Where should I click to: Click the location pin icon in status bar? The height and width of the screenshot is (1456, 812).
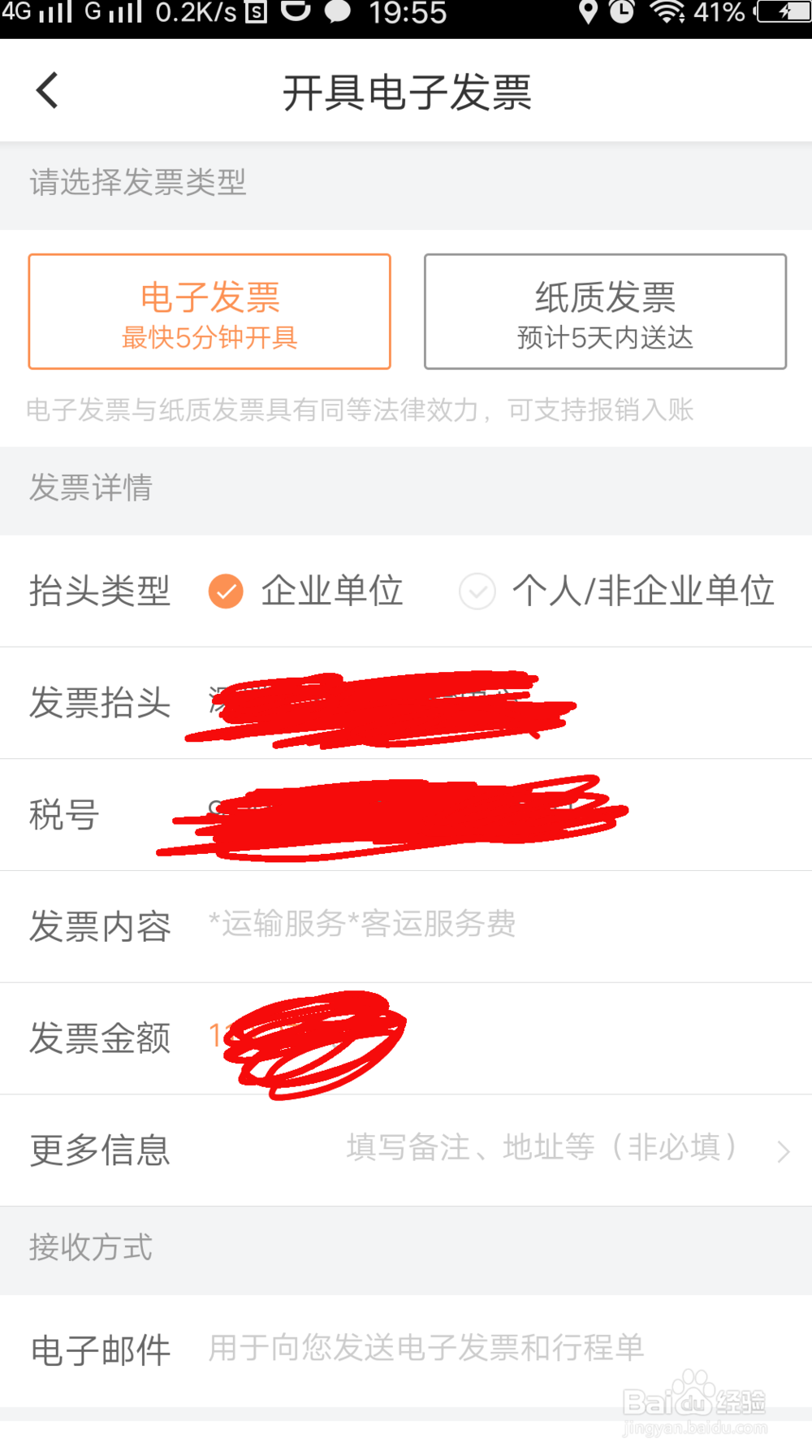(590, 12)
